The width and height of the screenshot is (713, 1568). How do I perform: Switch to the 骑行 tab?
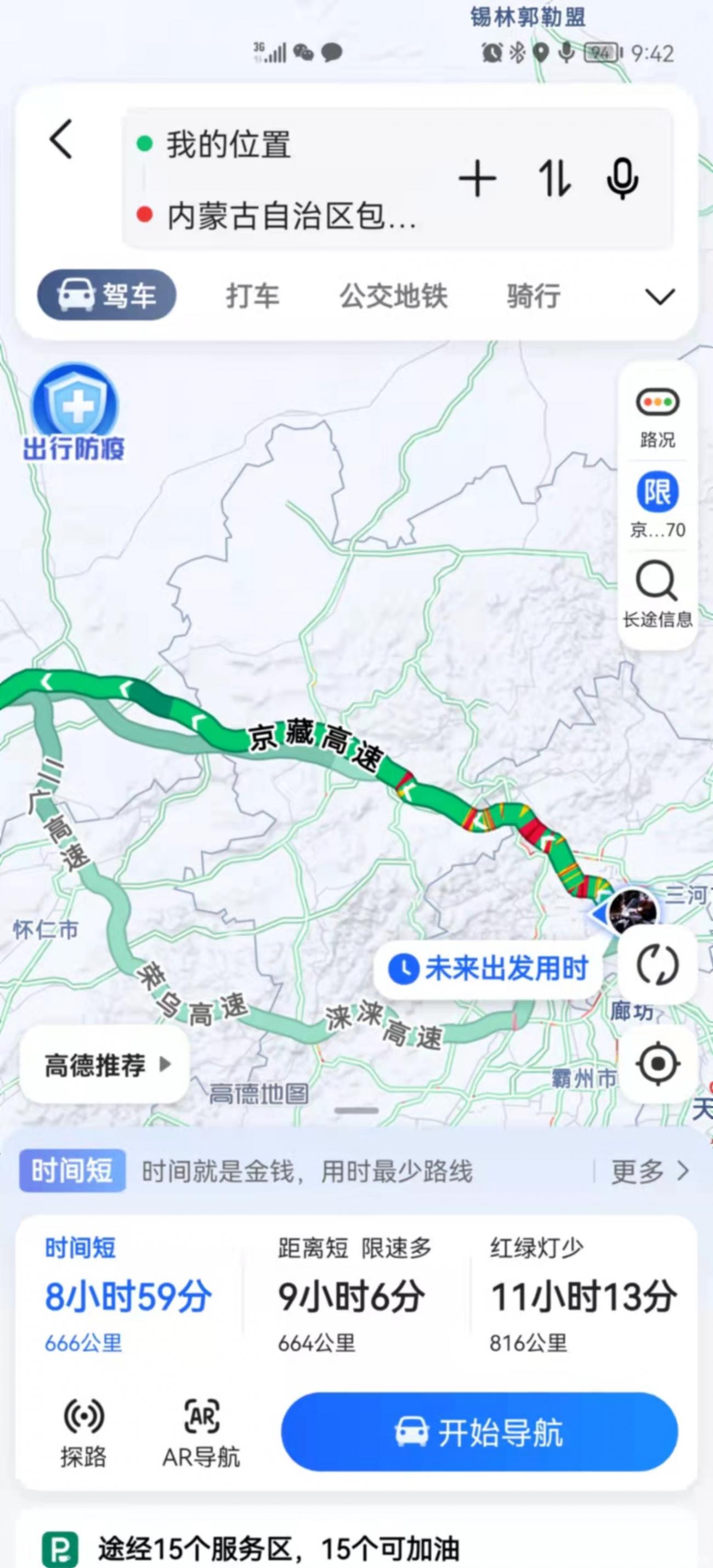click(x=534, y=297)
